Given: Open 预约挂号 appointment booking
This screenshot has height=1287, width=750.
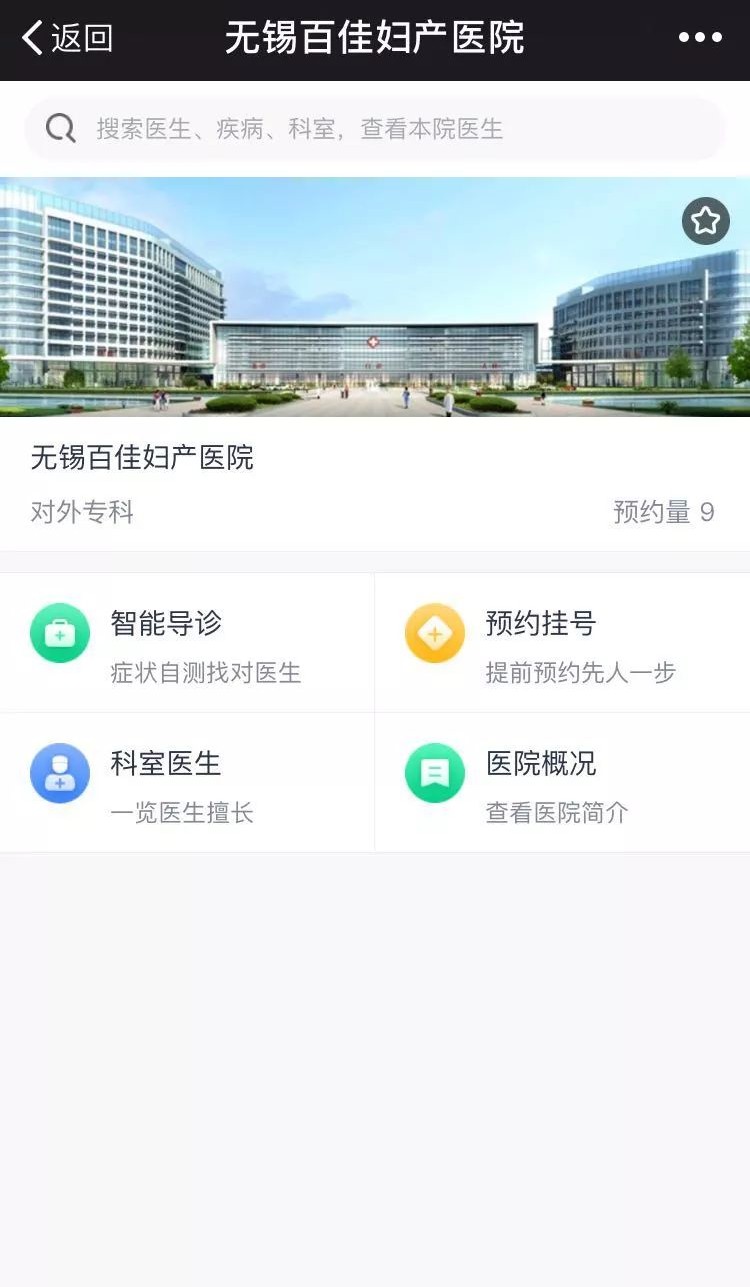Looking at the screenshot, I should point(562,642).
